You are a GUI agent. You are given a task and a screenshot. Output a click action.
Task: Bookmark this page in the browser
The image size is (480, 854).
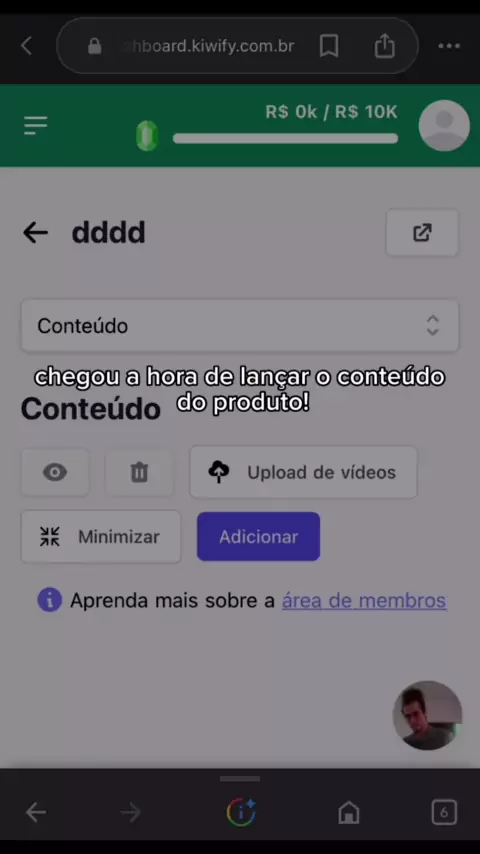pyautogui.click(x=329, y=46)
